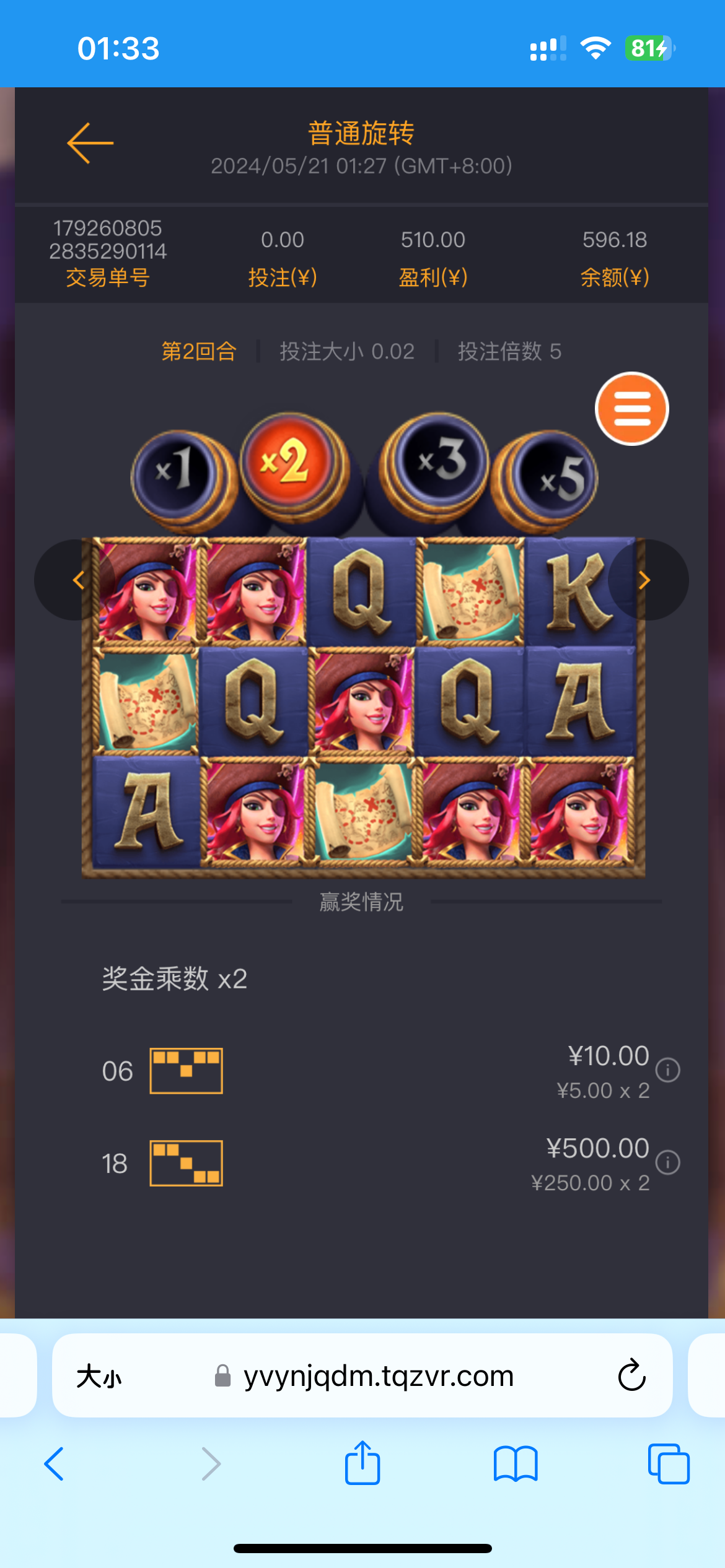Open the orange hamburger menu button

631,409
